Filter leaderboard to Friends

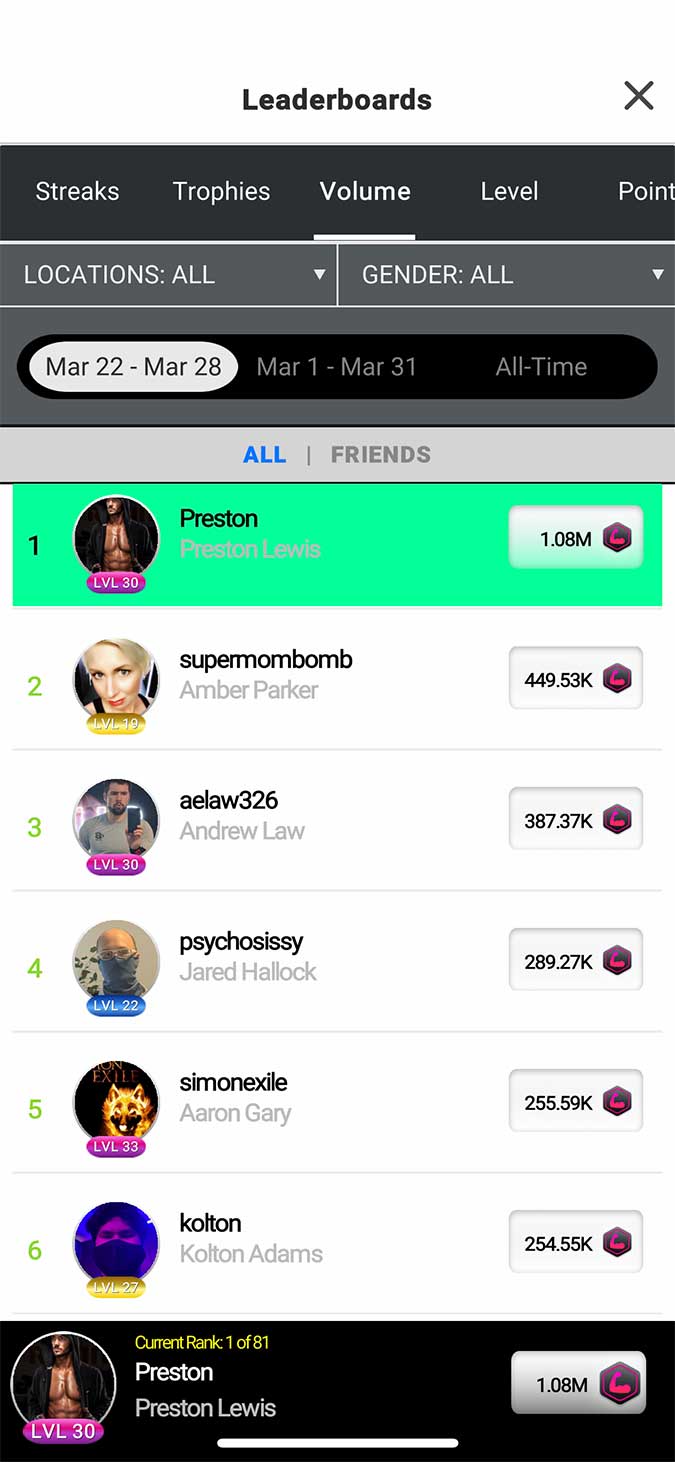pyautogui.click(x=381, y=454)
